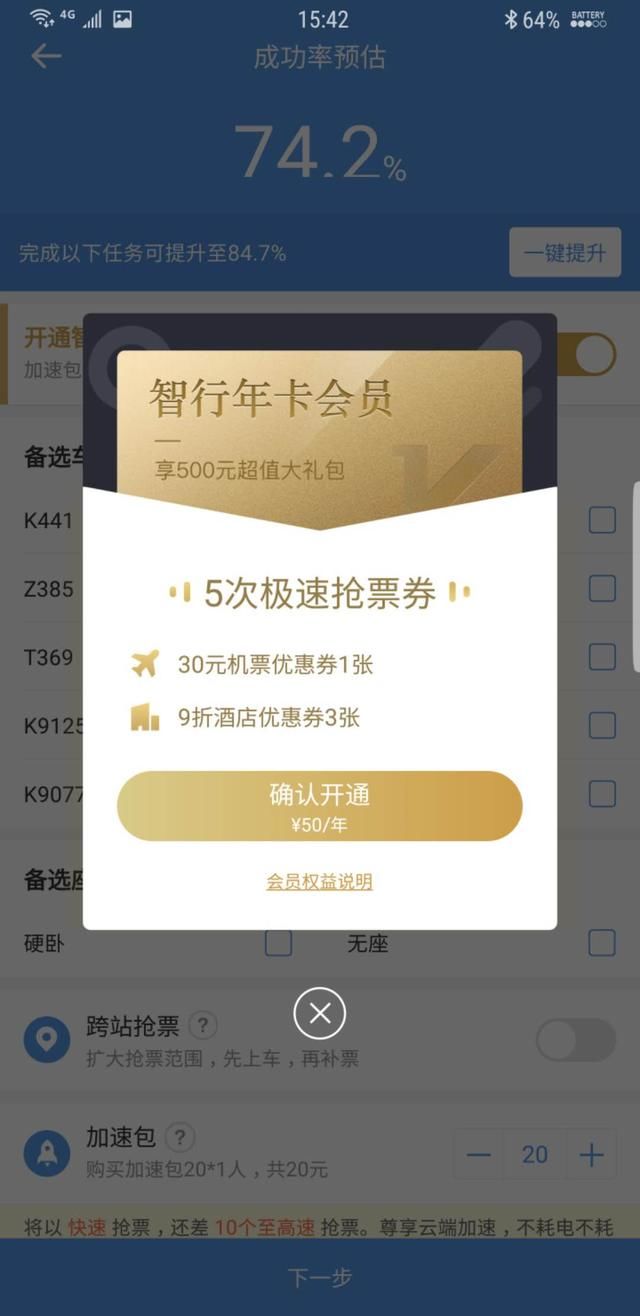The image size is (640, 1316).
Task: Open the 会员权益说明 link
Action: coord(319,882)
